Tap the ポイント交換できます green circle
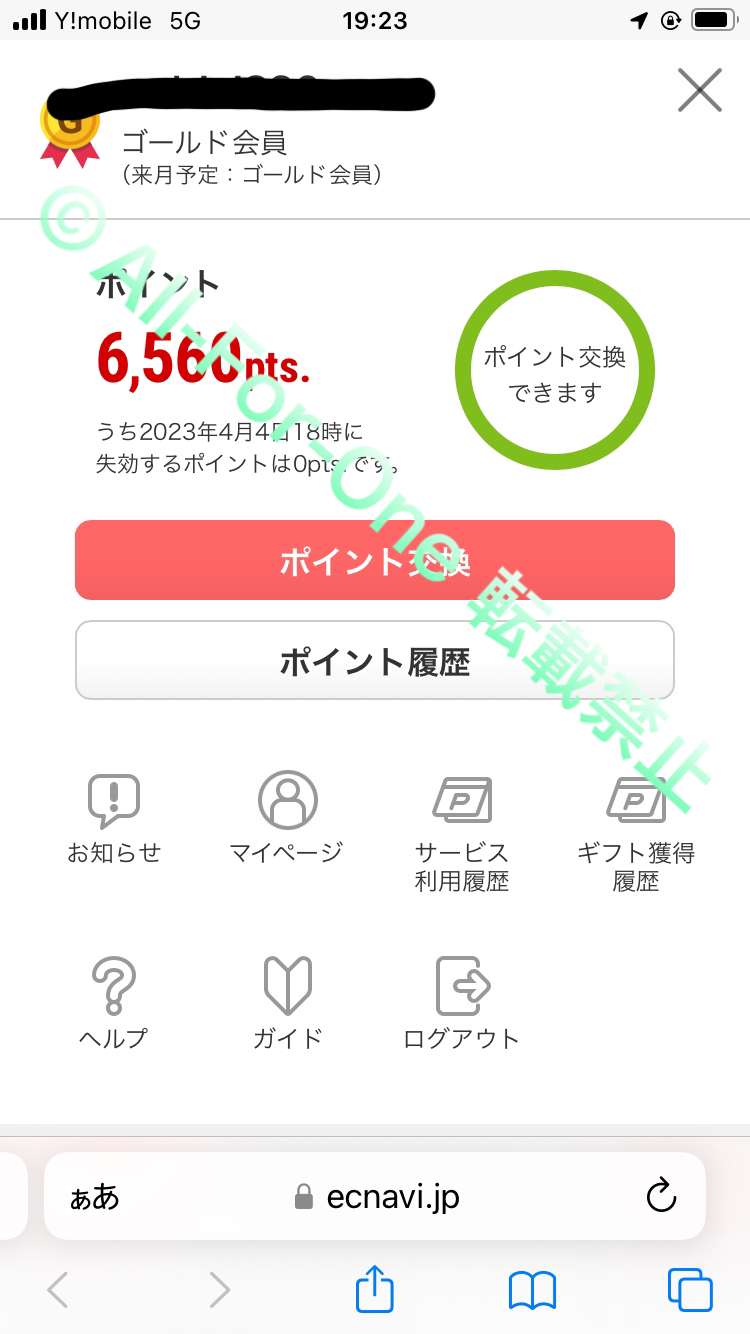 [554, 371]
